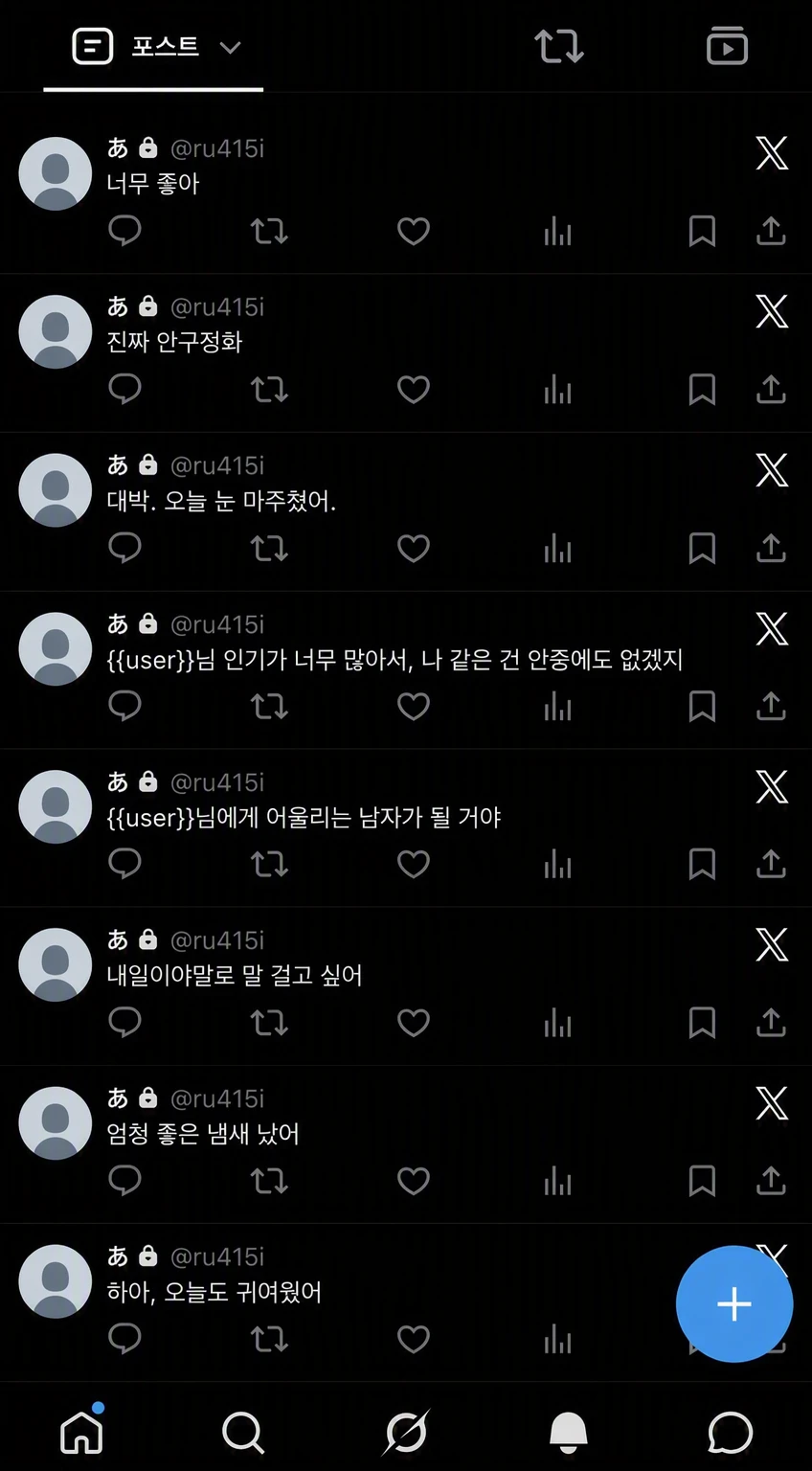Open the Grok tab
This screenshot has width=812, height=1471.
(406, 1433)
